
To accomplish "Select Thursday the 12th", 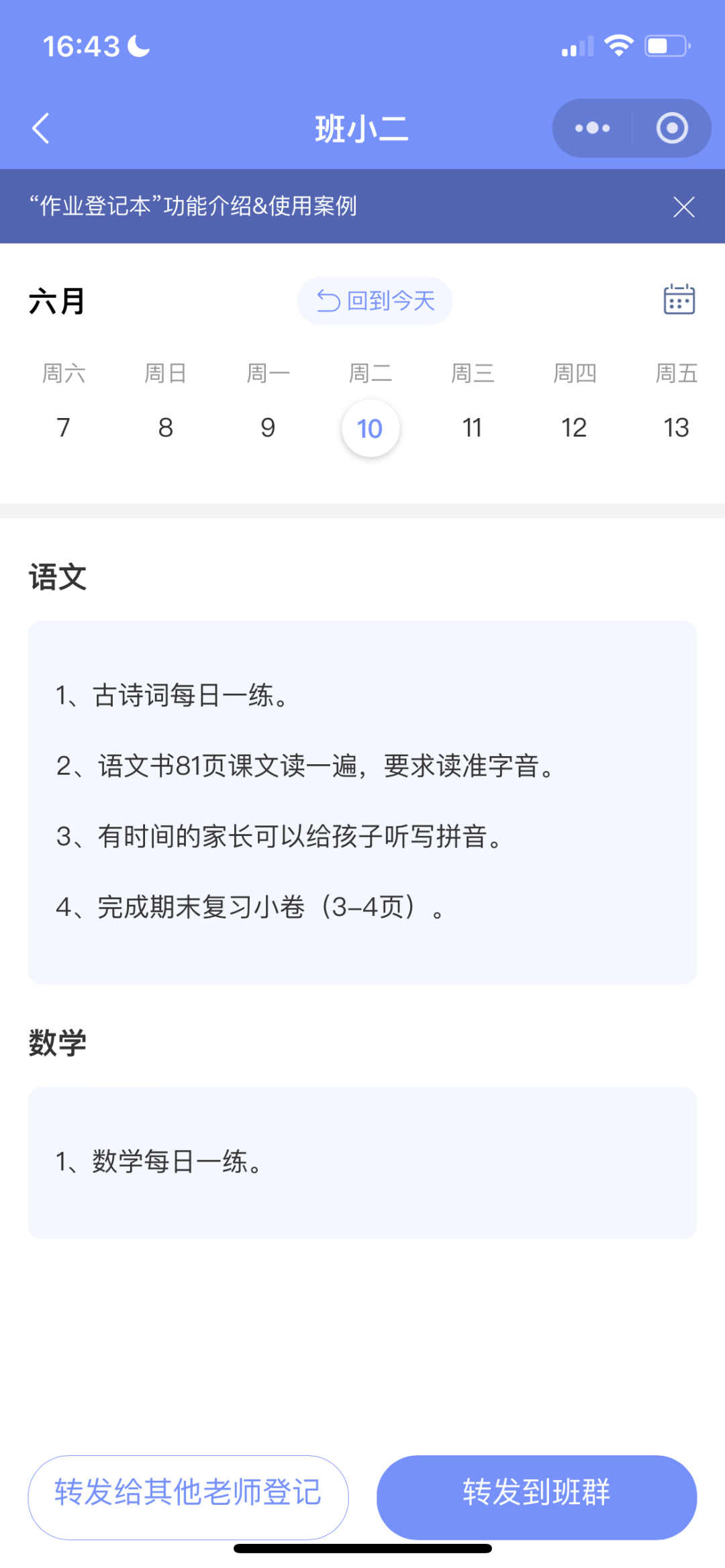I will pyautogui.click(x=575, y=427).
